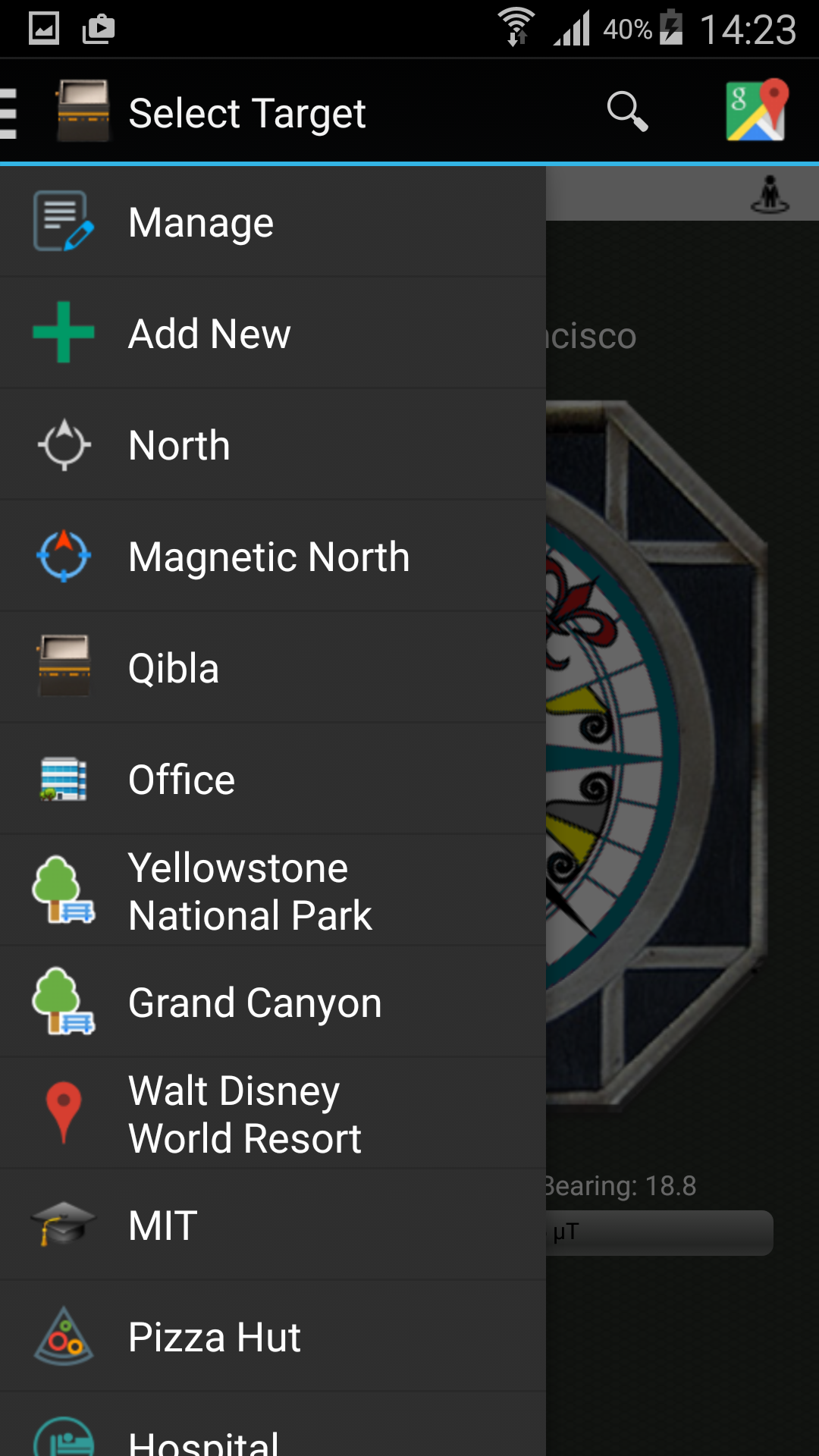This screenshot has height=1456, width=819.
Task: Close the drawer via hamburger button
Action: (x=9, y=113)
